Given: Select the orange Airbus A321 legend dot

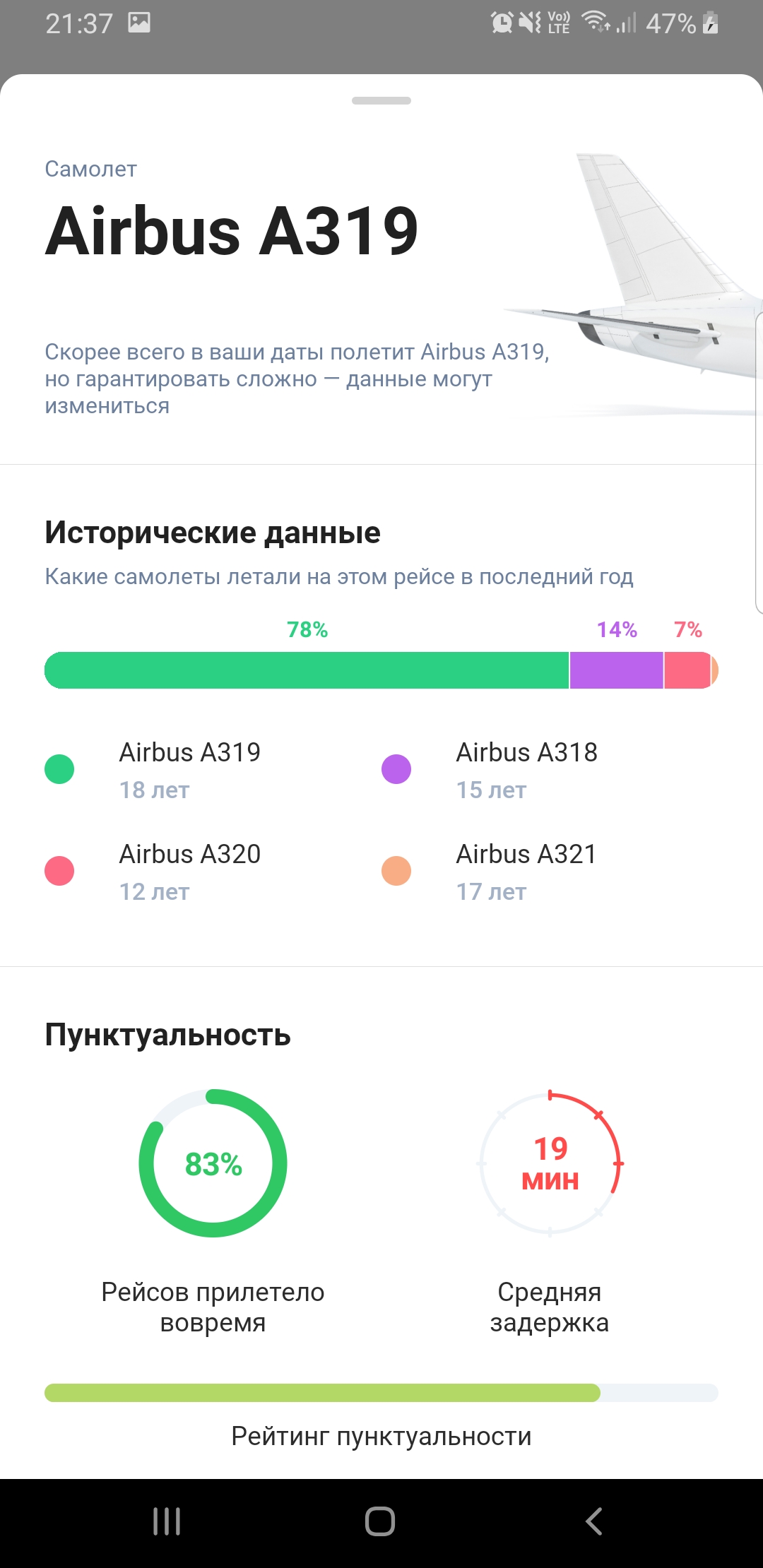Looking at the screenshot, I should [x=396, y=870].
